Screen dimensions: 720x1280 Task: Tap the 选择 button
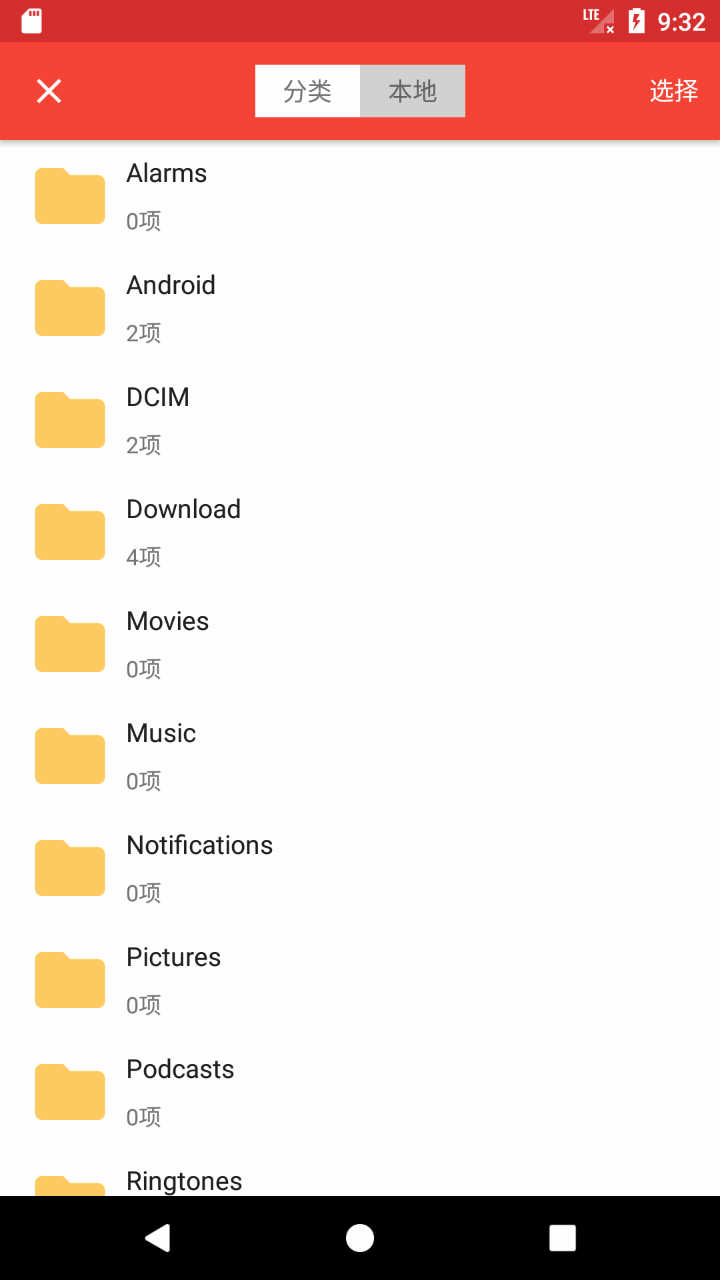coord(673,91)
